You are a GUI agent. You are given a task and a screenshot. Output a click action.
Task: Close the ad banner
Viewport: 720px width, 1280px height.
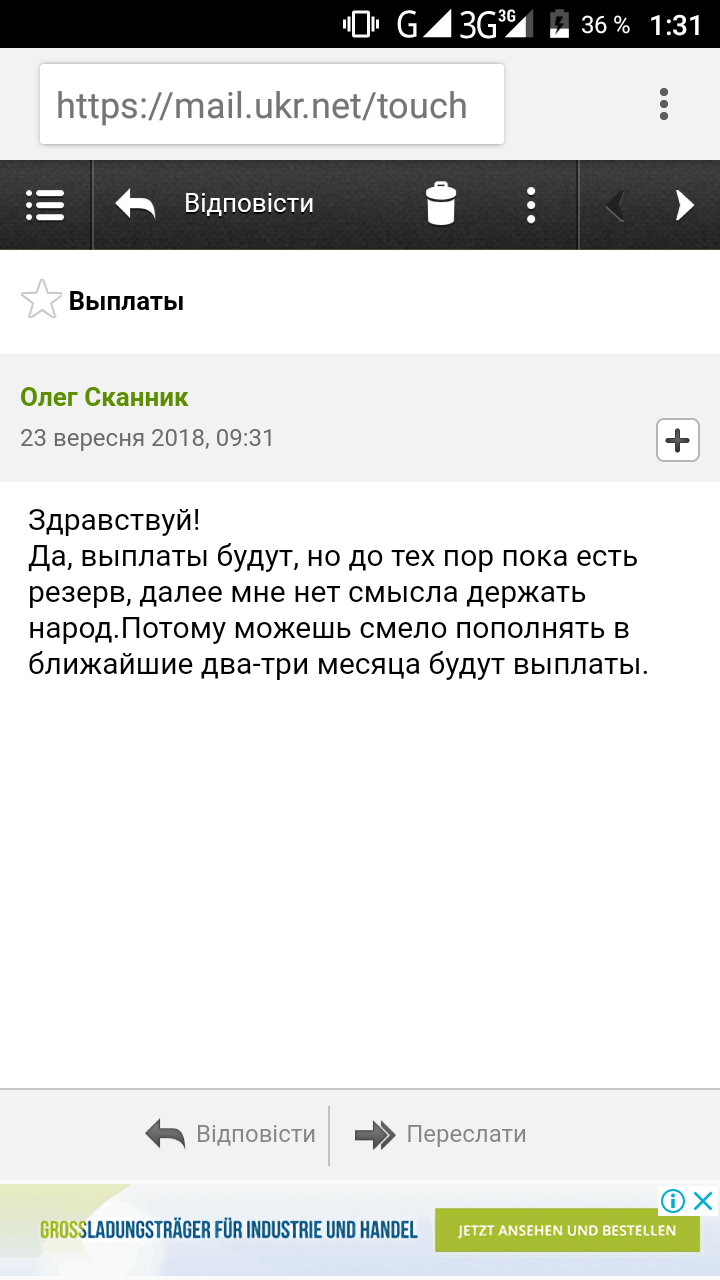tap(704, 1200)
